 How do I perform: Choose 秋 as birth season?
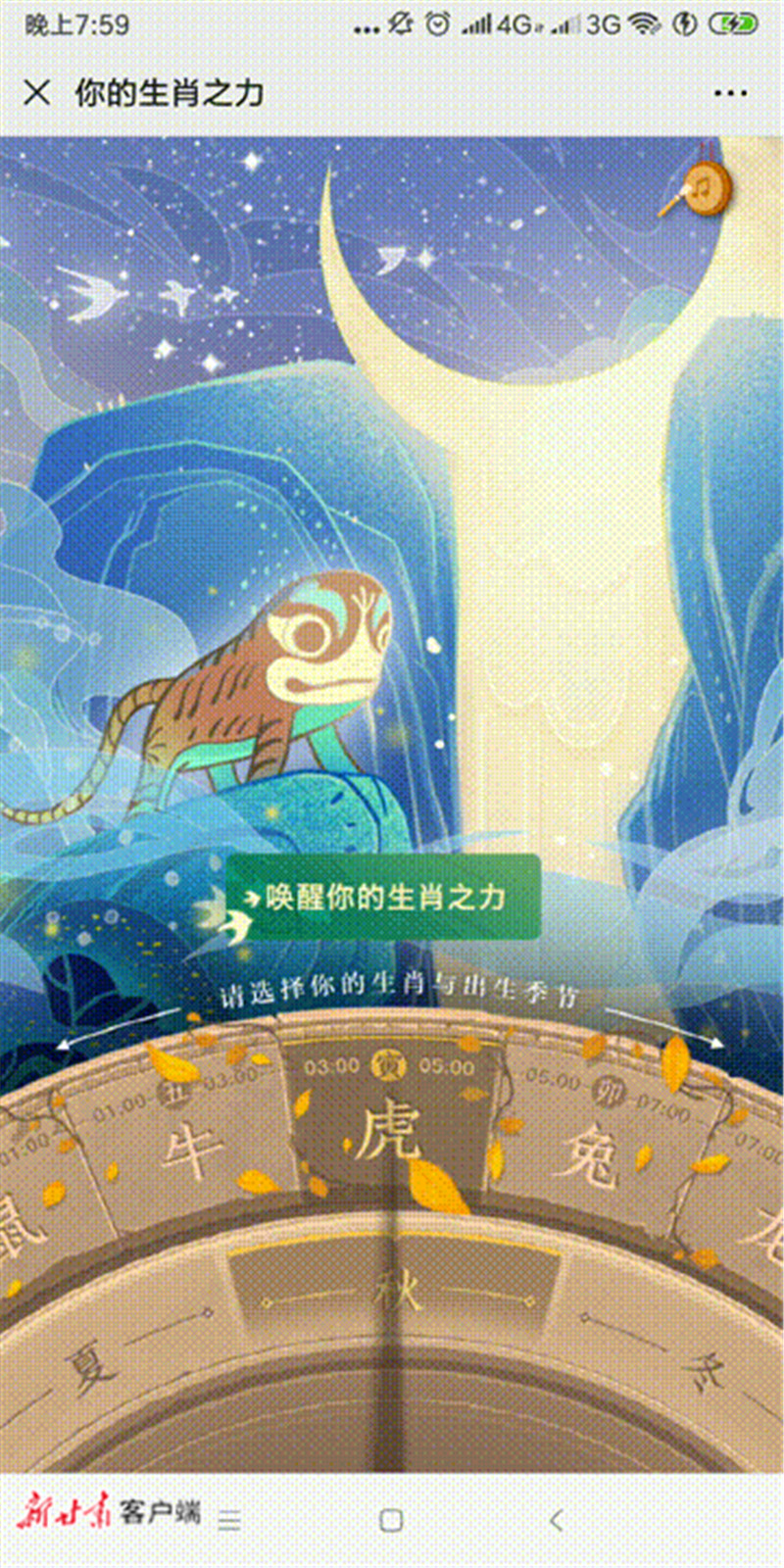click(394, 1292)
